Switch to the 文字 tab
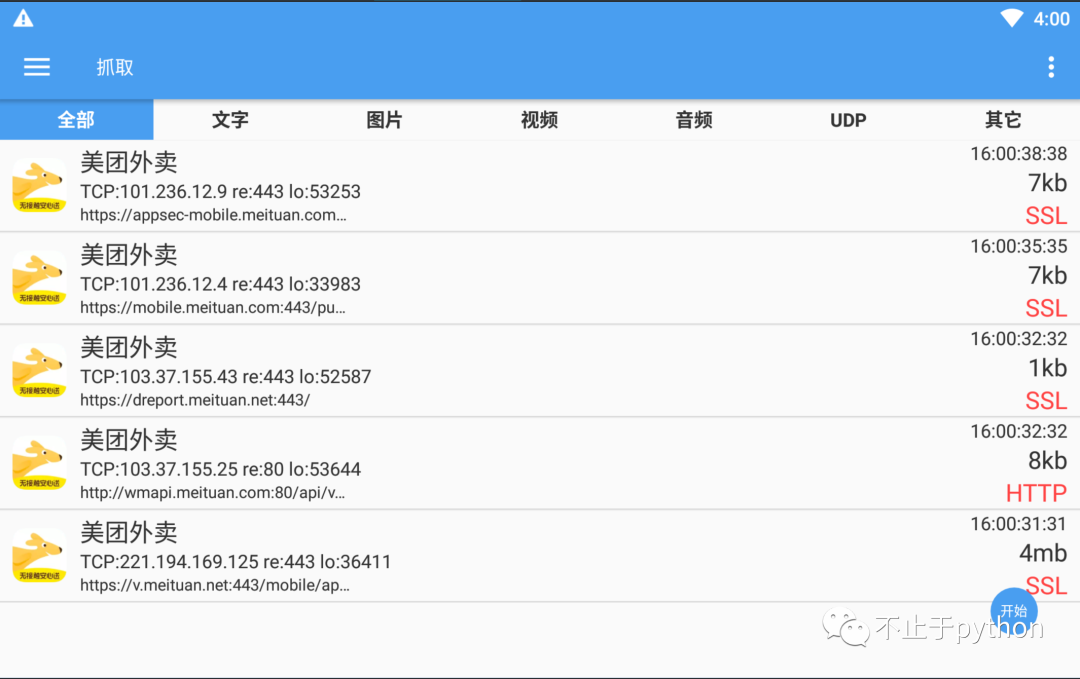 point(230,120)
